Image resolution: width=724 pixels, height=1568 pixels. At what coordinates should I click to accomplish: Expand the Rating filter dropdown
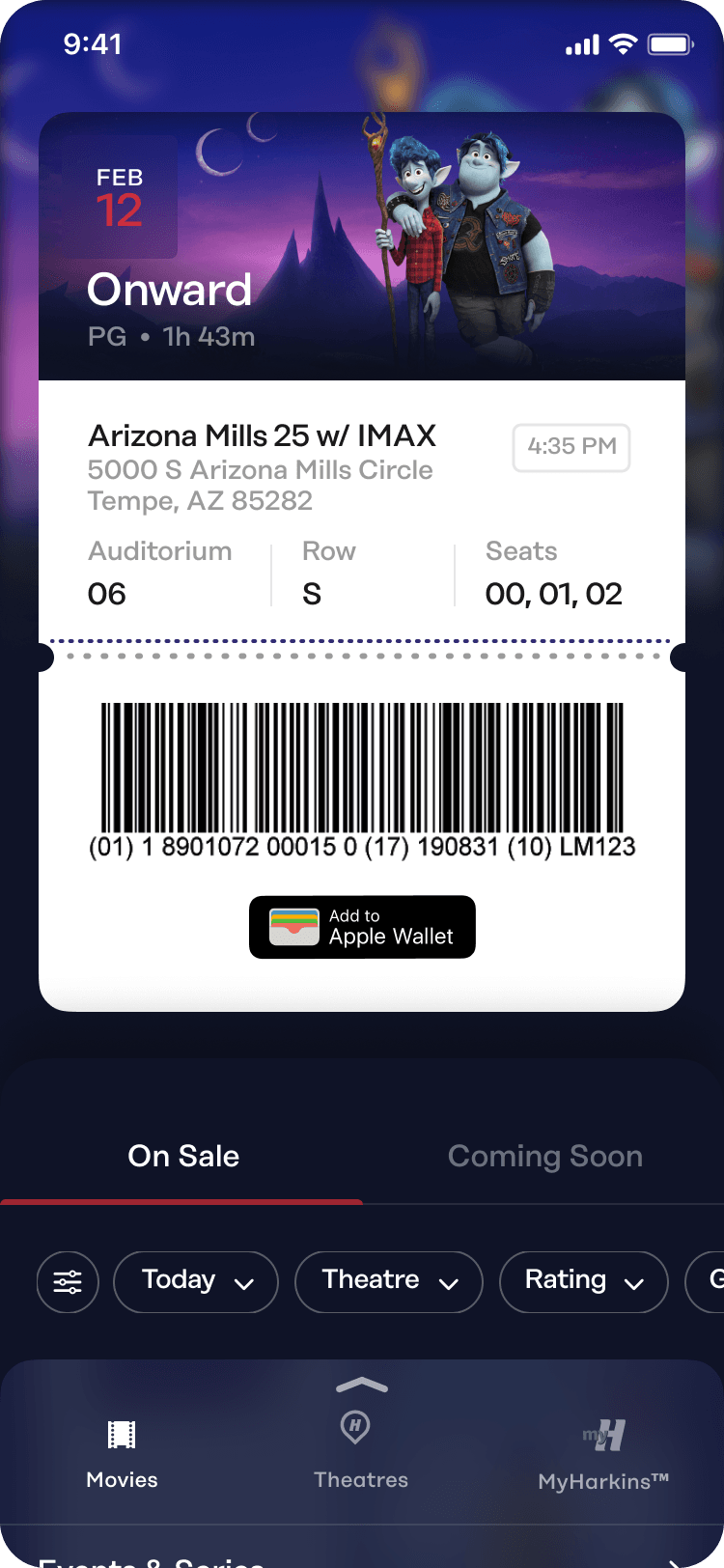tap(583, 1282)
